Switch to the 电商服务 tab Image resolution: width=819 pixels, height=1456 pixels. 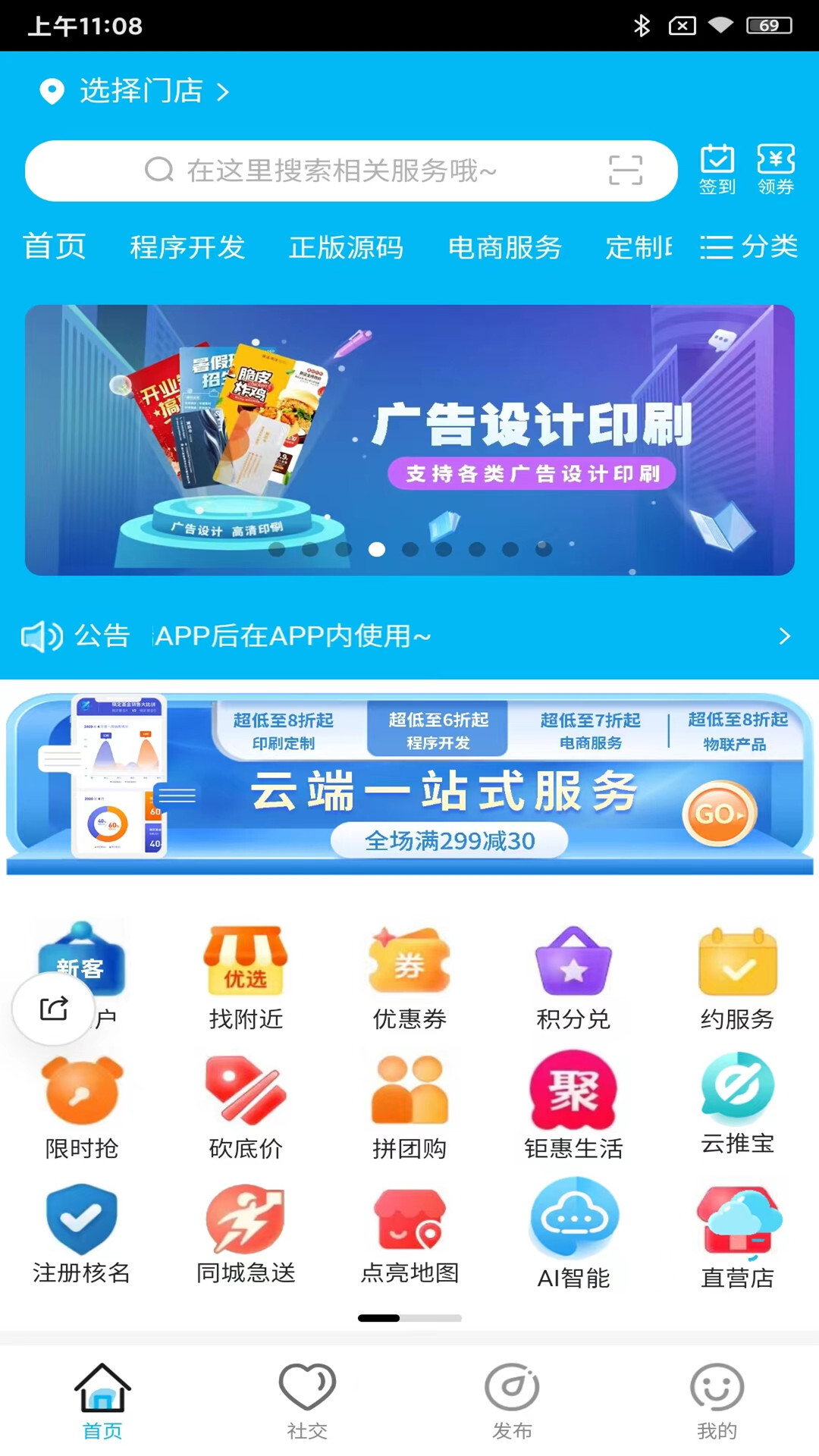tap(505, 248)
